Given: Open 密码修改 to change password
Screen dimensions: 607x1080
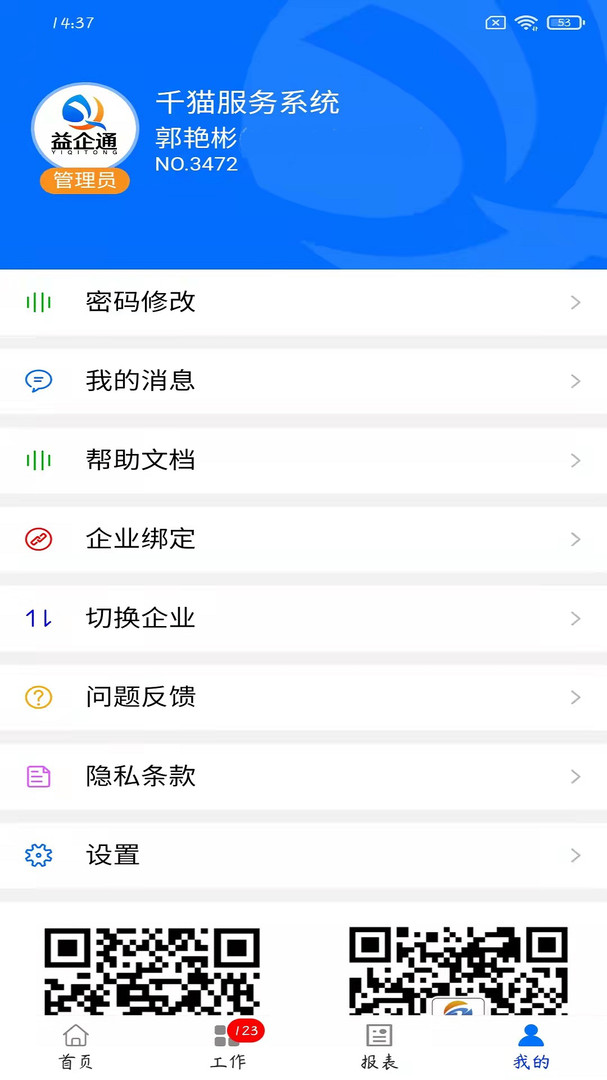Looking at the screenshot, I should pos(303,302).
